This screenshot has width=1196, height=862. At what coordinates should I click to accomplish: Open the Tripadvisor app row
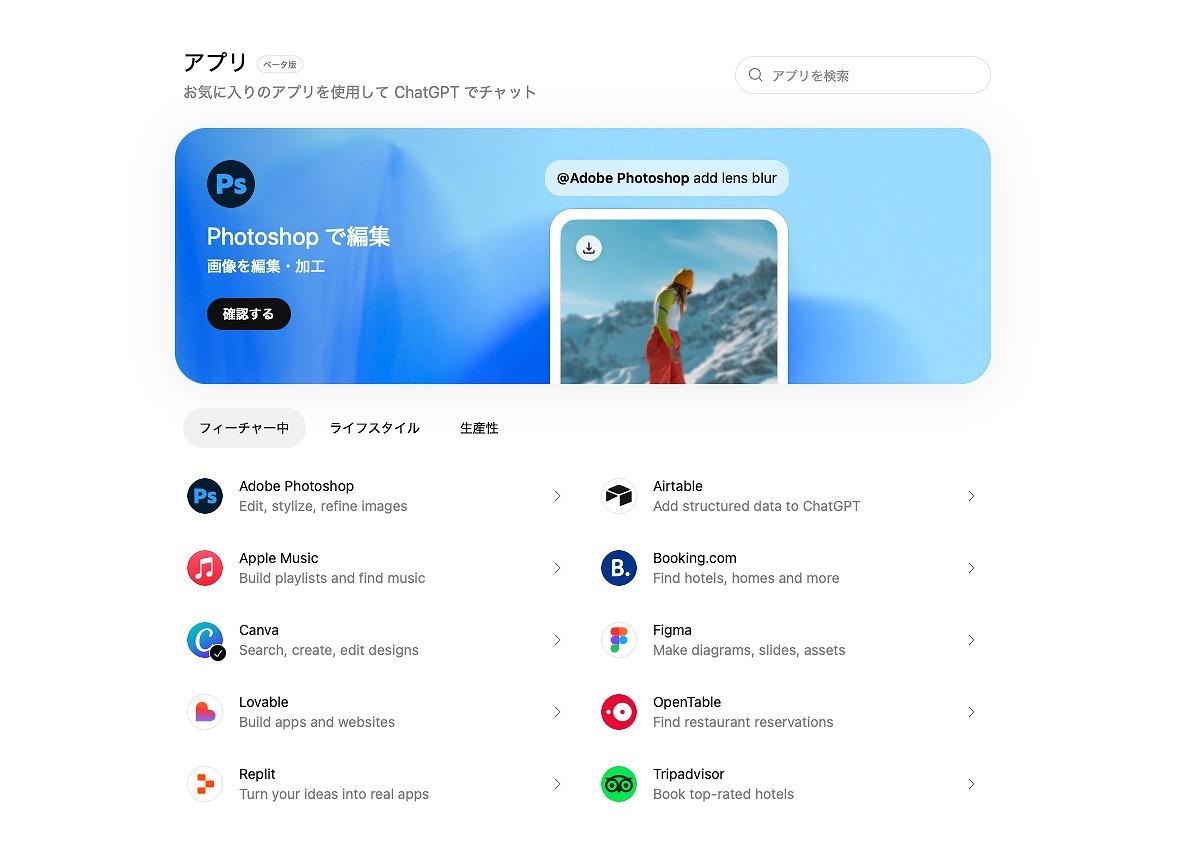coord(788,784)
